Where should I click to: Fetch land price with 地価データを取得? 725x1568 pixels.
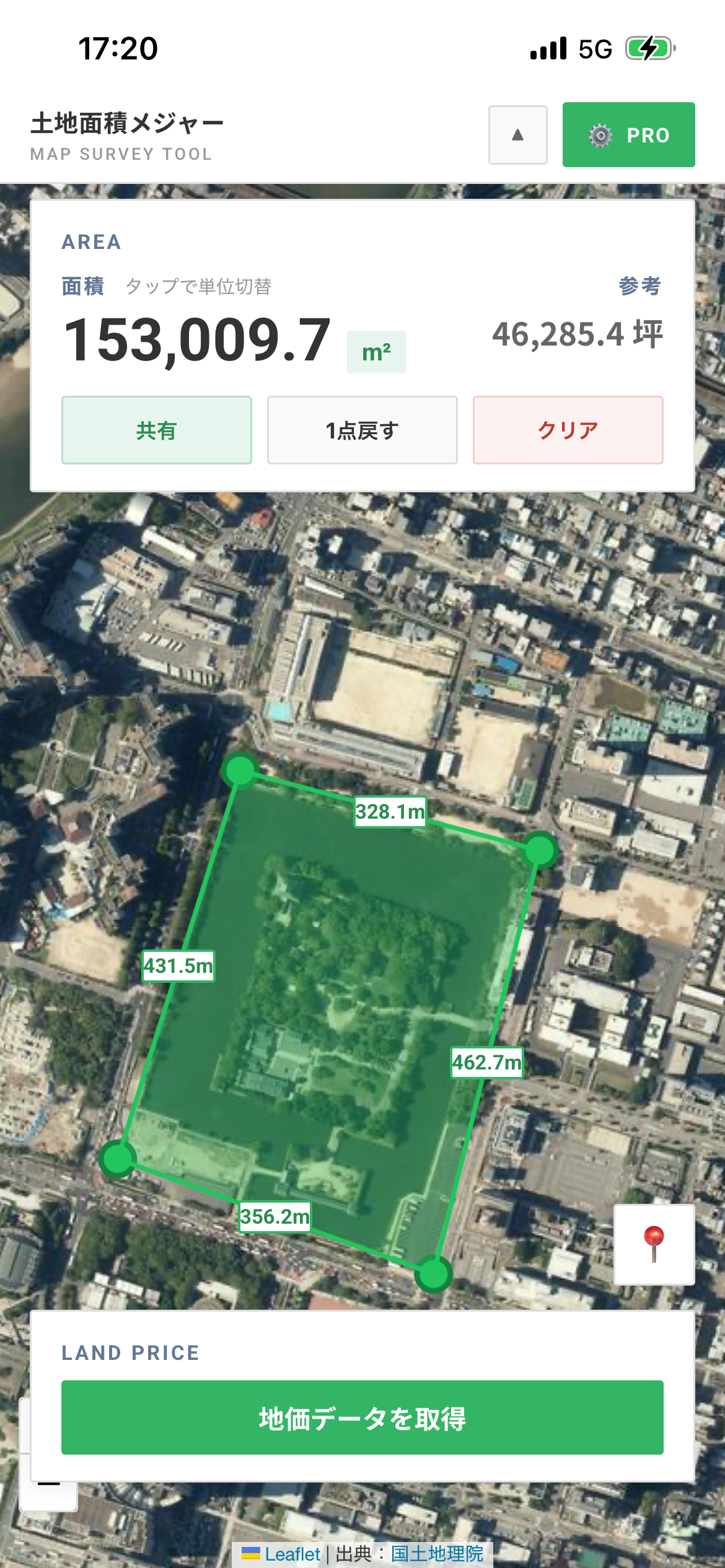(362, 1417)
